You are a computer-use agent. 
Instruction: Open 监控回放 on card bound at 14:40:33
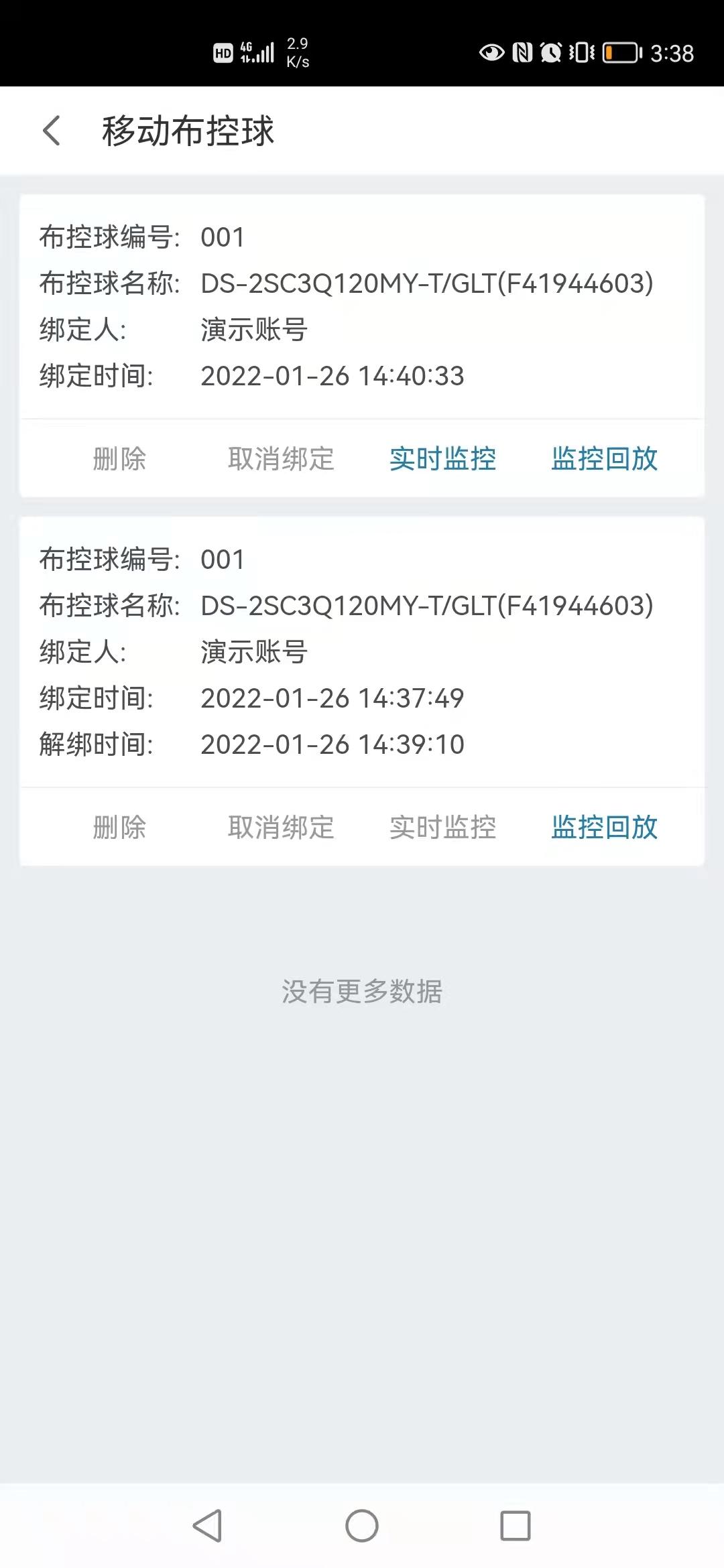point(604,459)
